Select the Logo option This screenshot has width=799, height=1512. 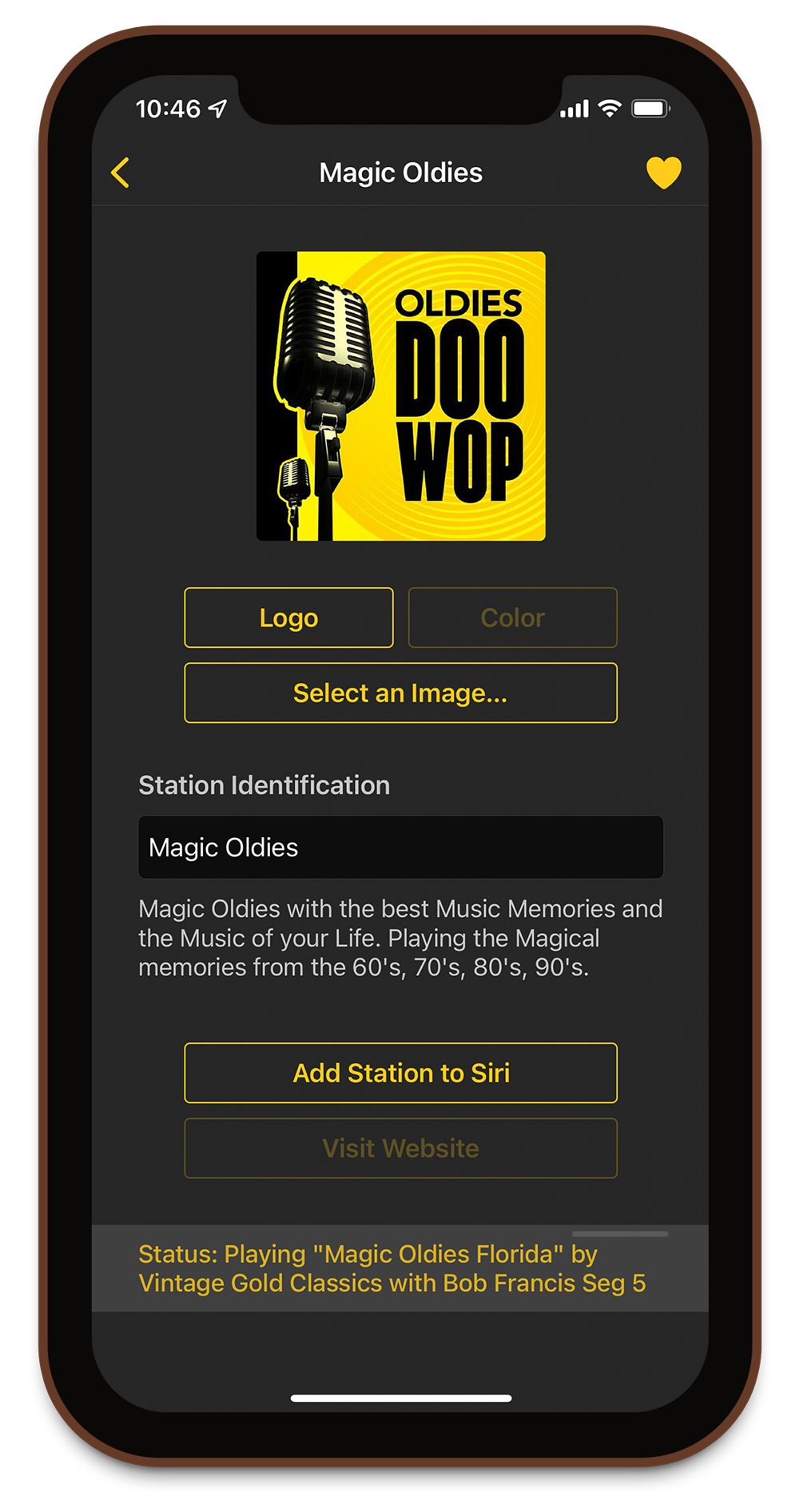click(x=288, y=617)
